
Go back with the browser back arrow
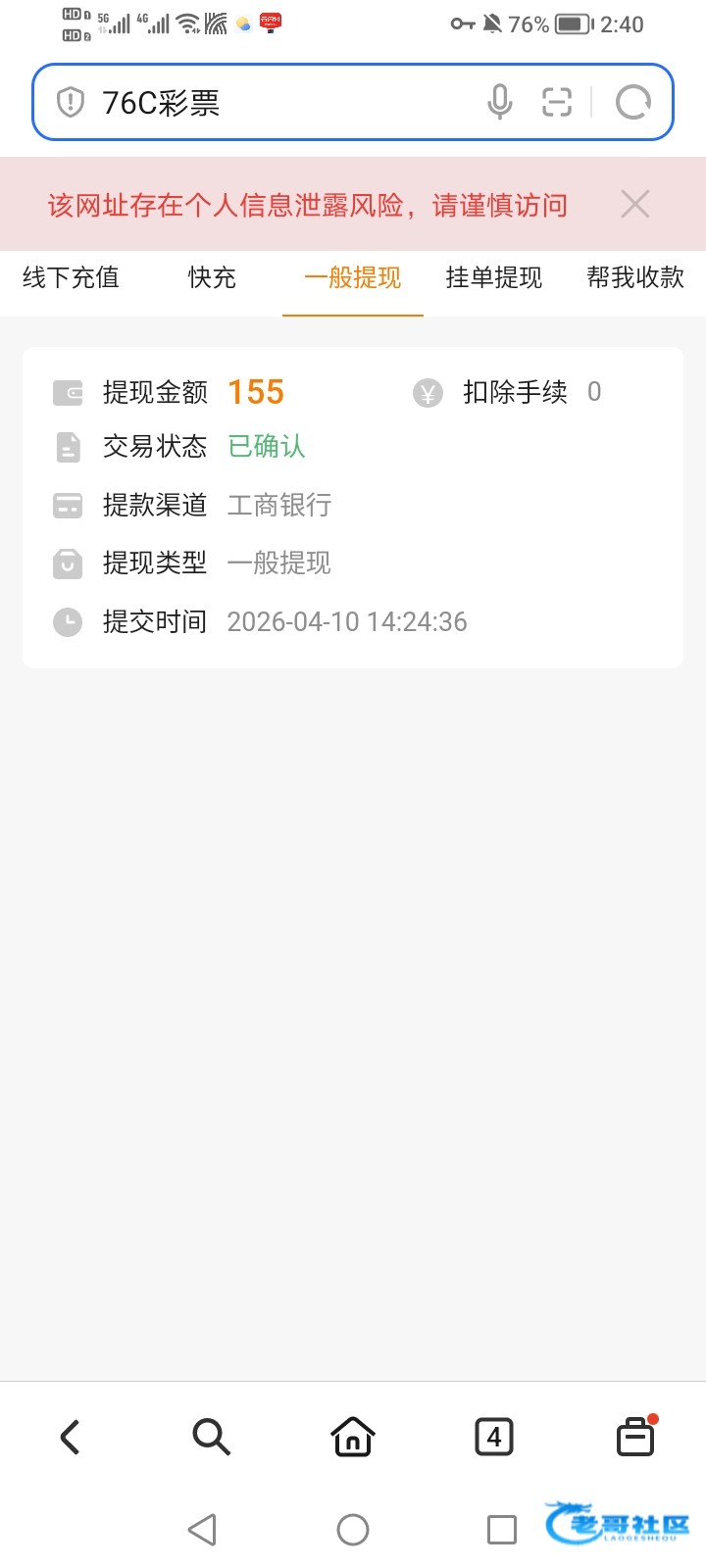click(x=71, y=1438)
